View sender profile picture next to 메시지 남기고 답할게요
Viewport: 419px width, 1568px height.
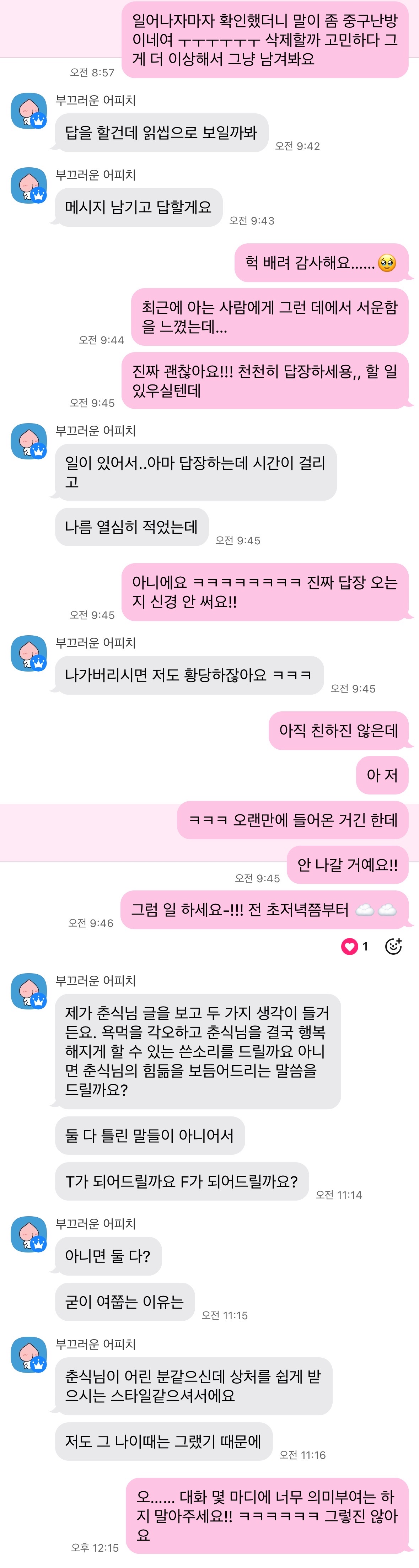[29, 185]
